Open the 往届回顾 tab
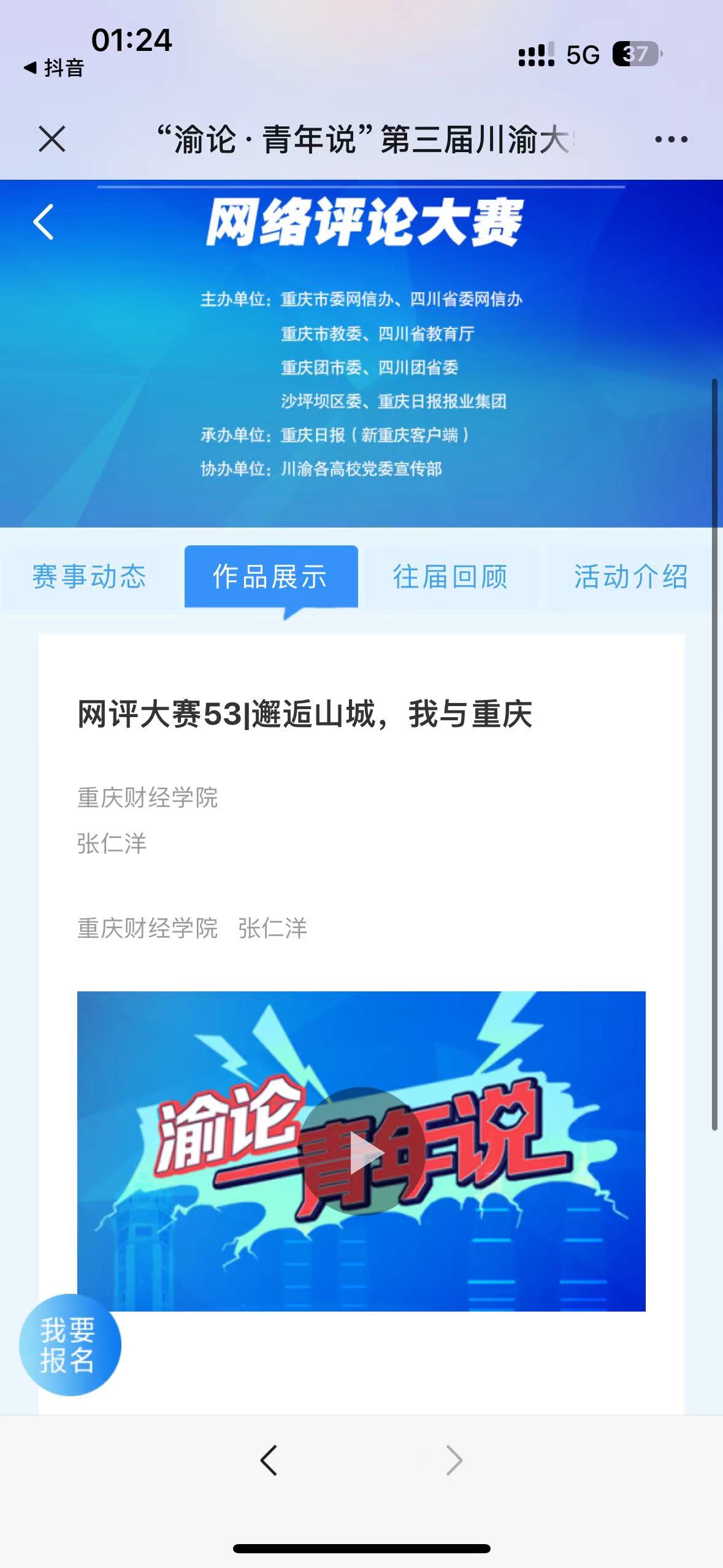 pos(451,577)
